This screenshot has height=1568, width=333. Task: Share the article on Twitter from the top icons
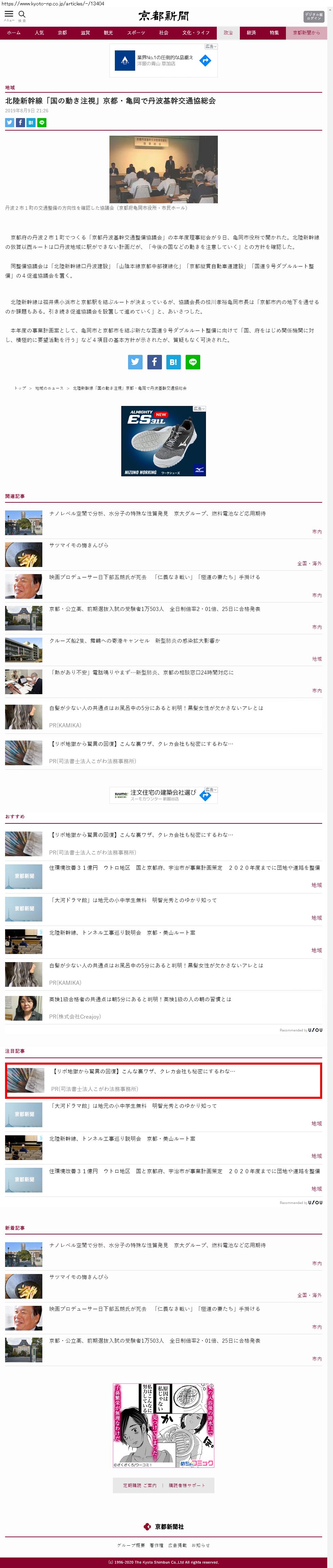pyautogui.click(x=9, y=122)
